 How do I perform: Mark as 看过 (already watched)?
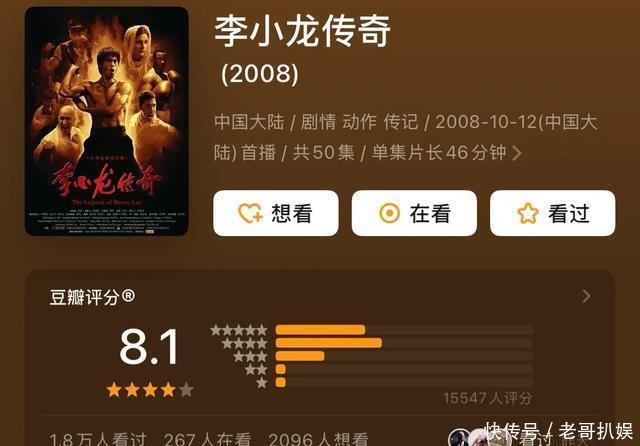tap(552, 213)
